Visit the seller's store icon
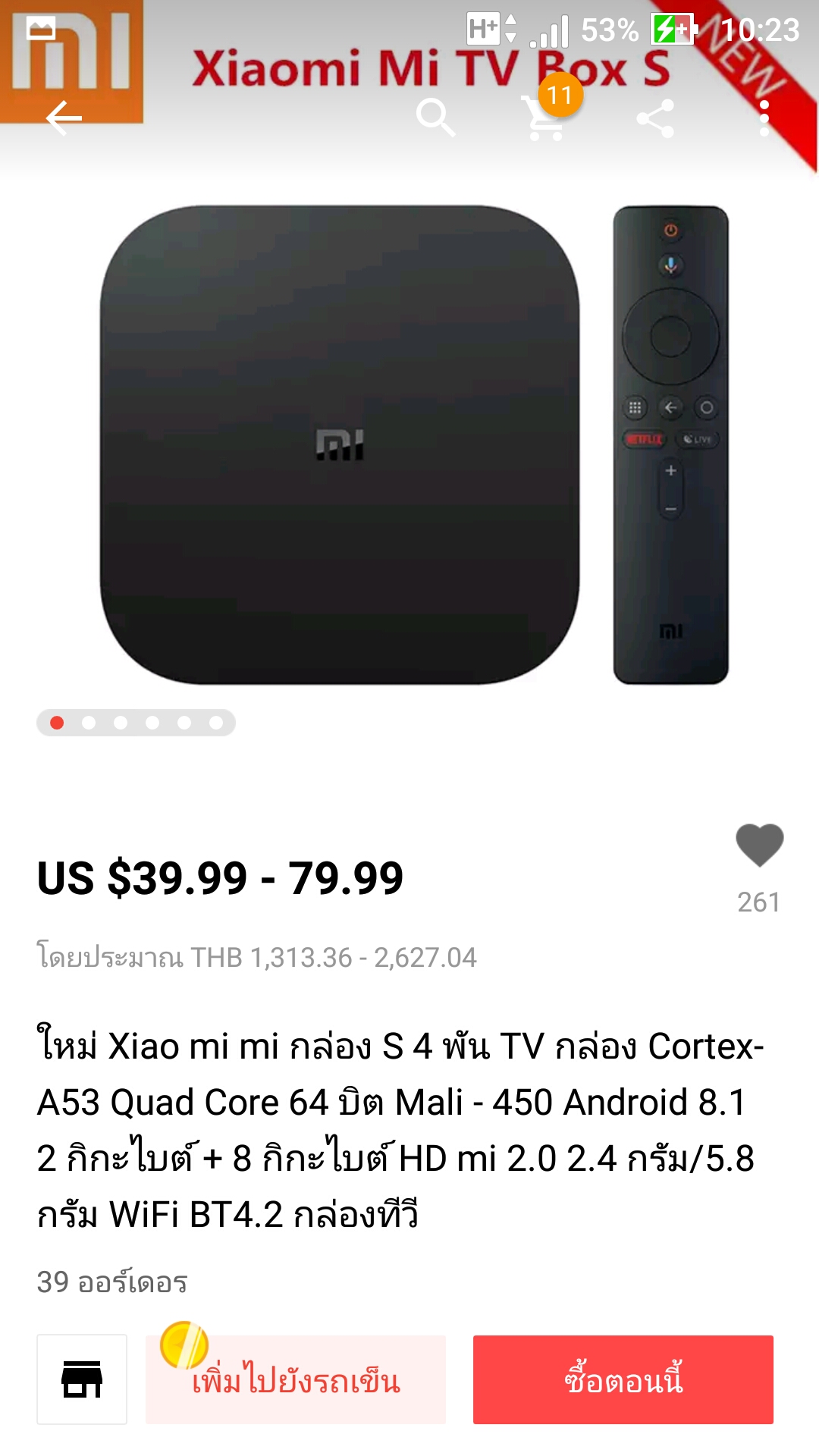This screenshot has height=1456, width=819. coord(82,1379)
